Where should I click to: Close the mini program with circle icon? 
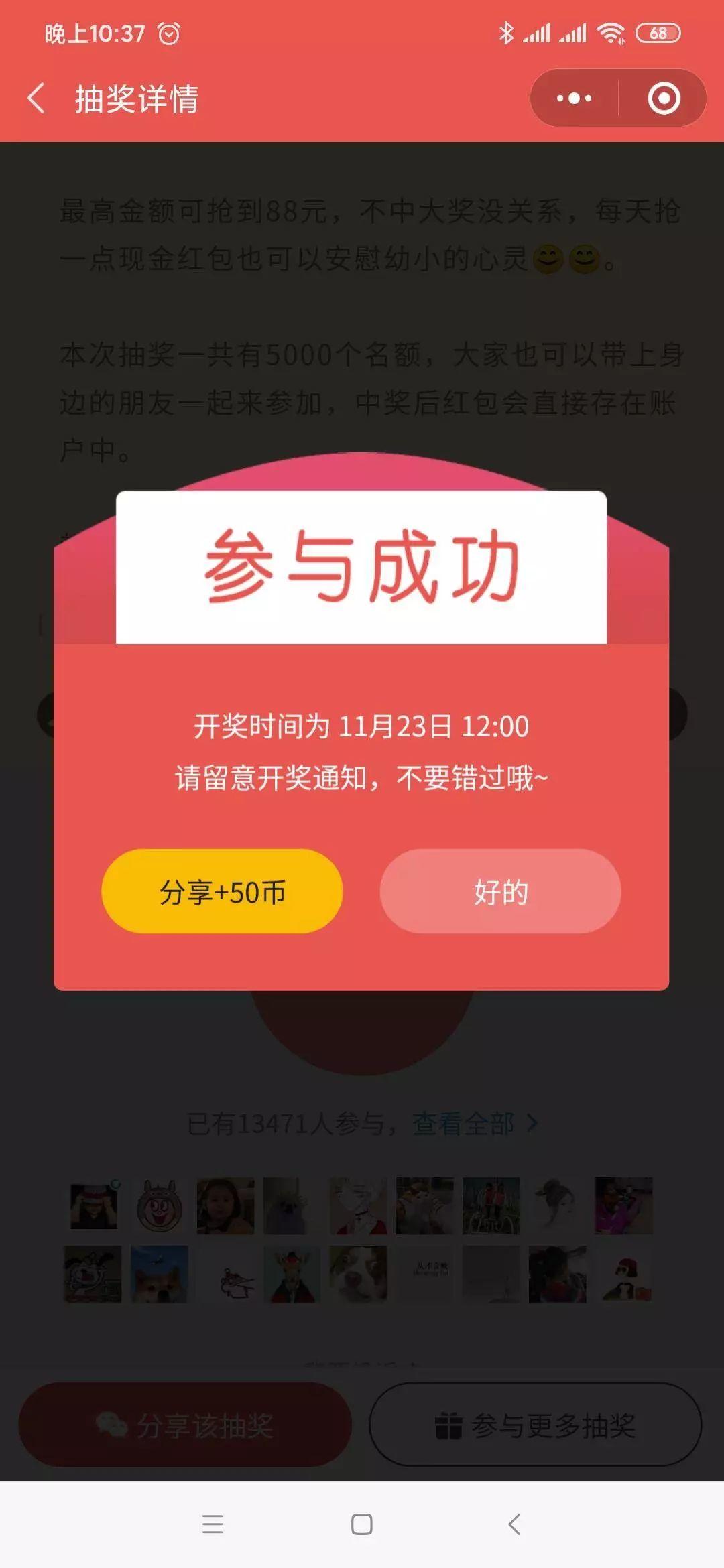[x=664, y=99]
